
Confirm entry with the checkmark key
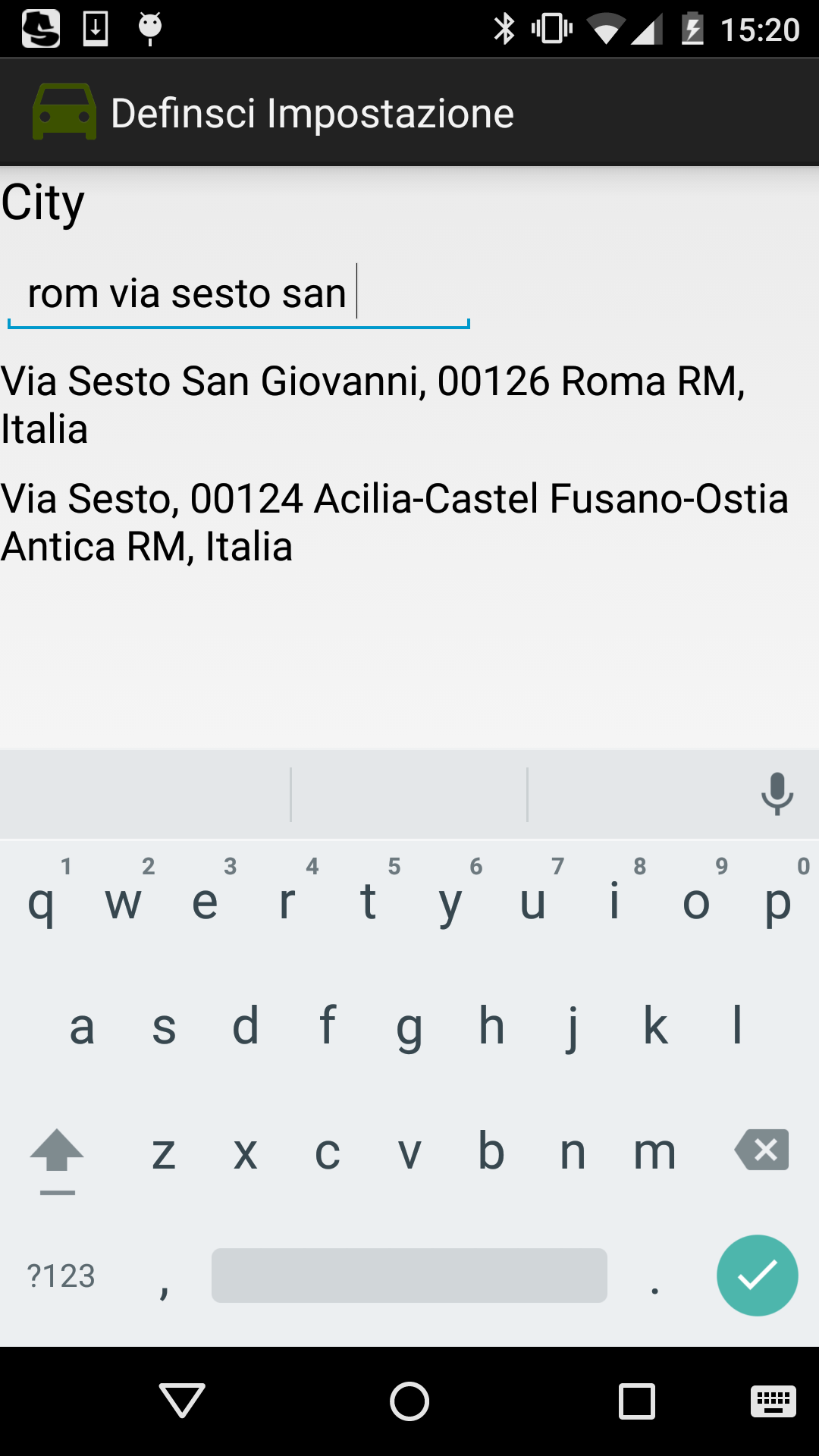coord(757,1276)
